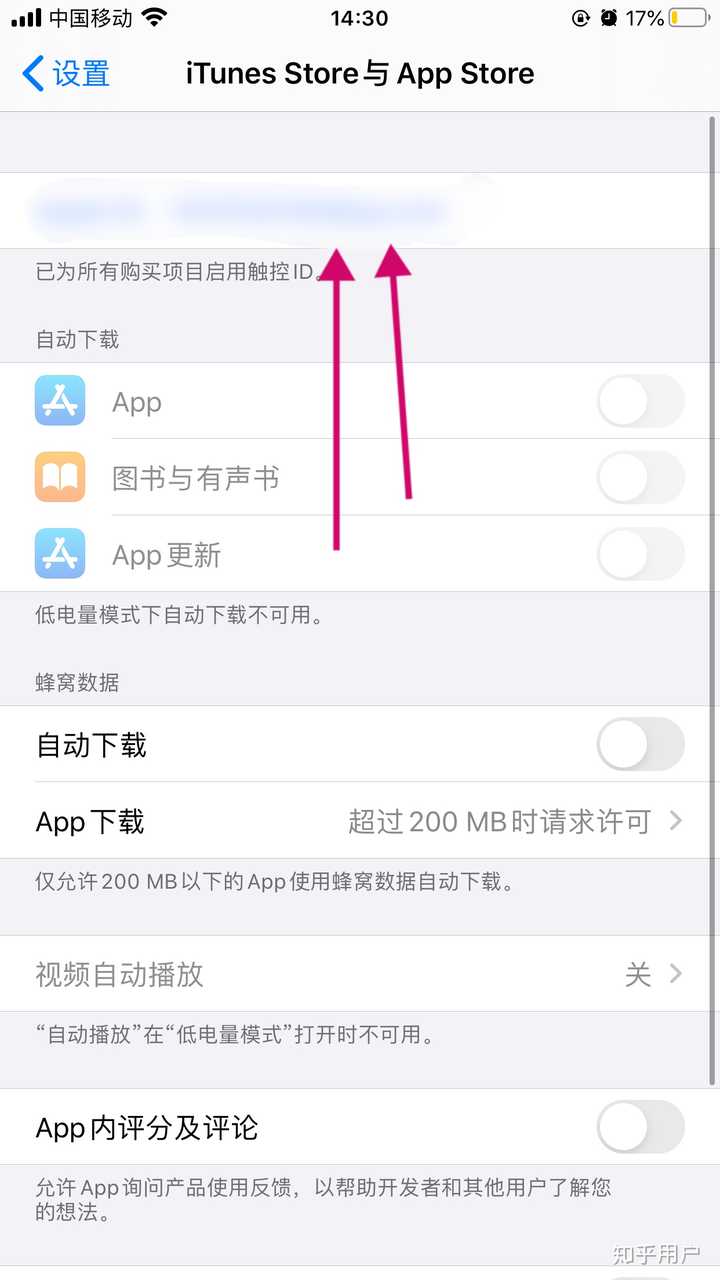Go back to 设置
This screenshot has width=720, height=1280.
[66, 74]
